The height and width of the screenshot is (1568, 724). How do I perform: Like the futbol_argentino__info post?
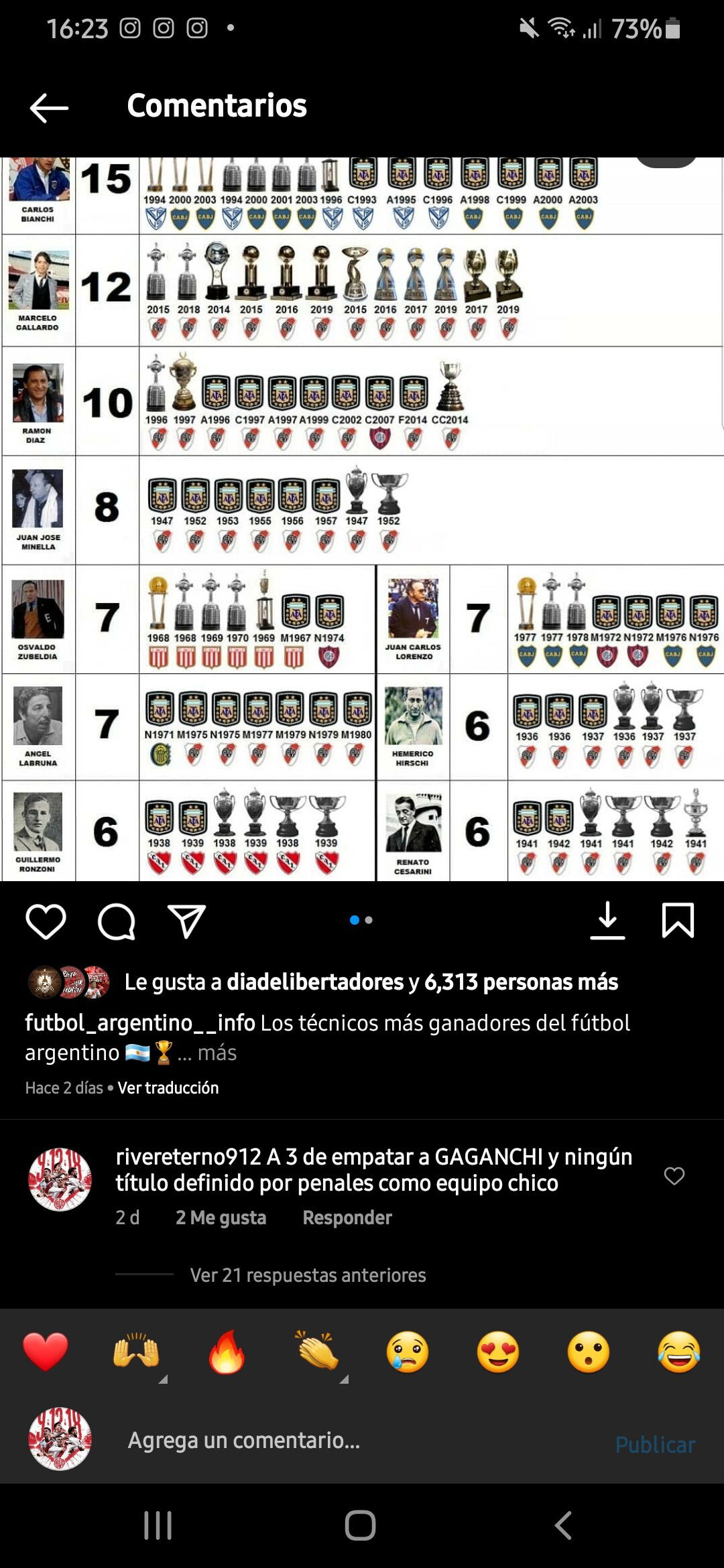tap(46, 921)
